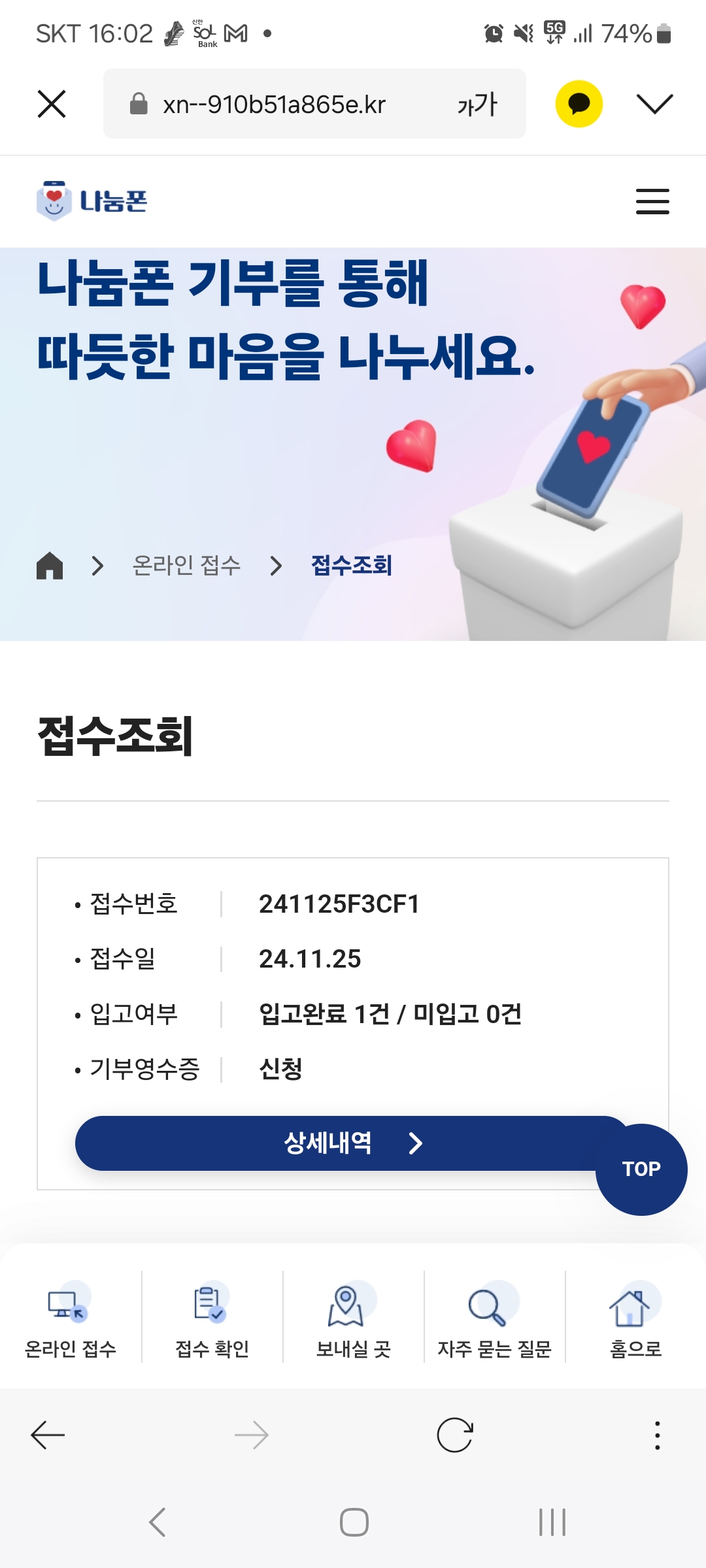Reload the page
This screenshot has height=1568, width=706.
click(455, 1435)
